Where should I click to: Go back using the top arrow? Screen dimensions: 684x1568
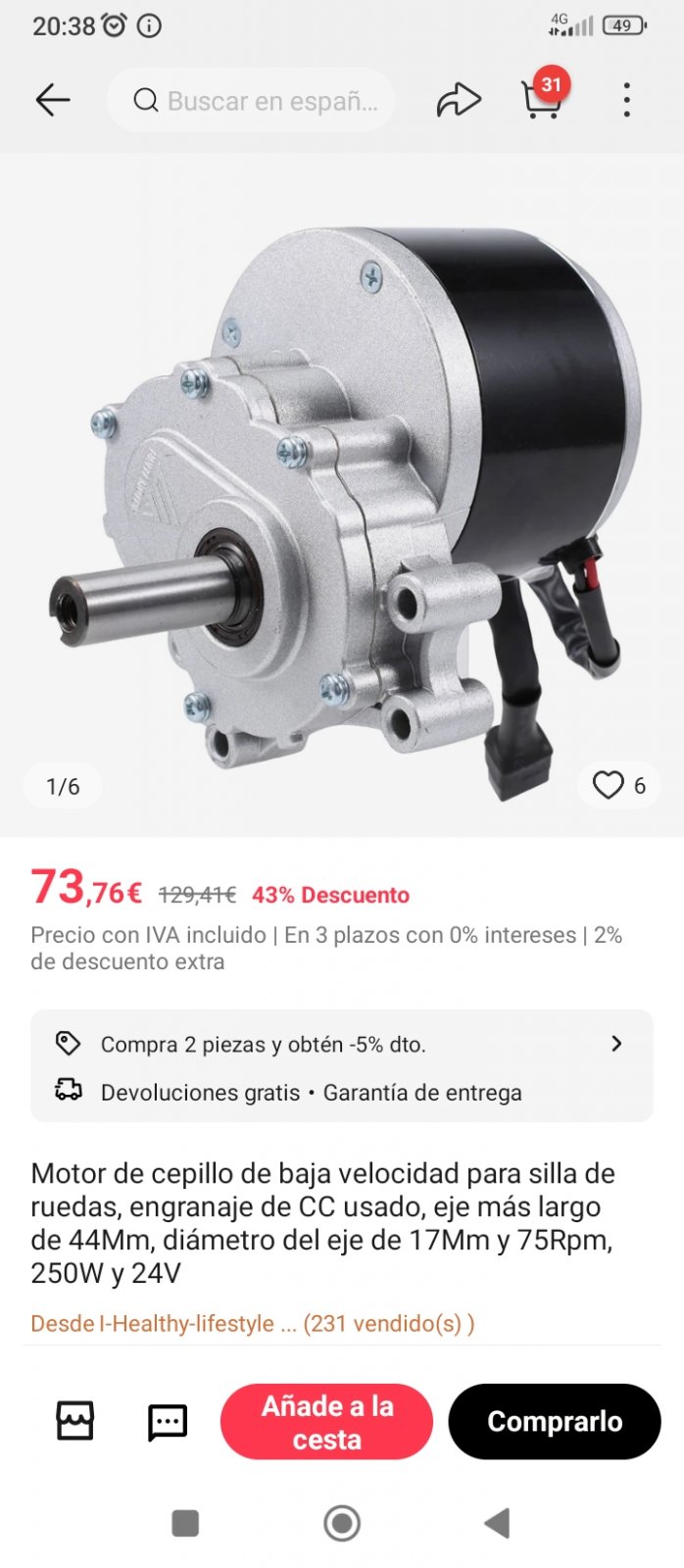pyautogui.click(x=53, y=100)
